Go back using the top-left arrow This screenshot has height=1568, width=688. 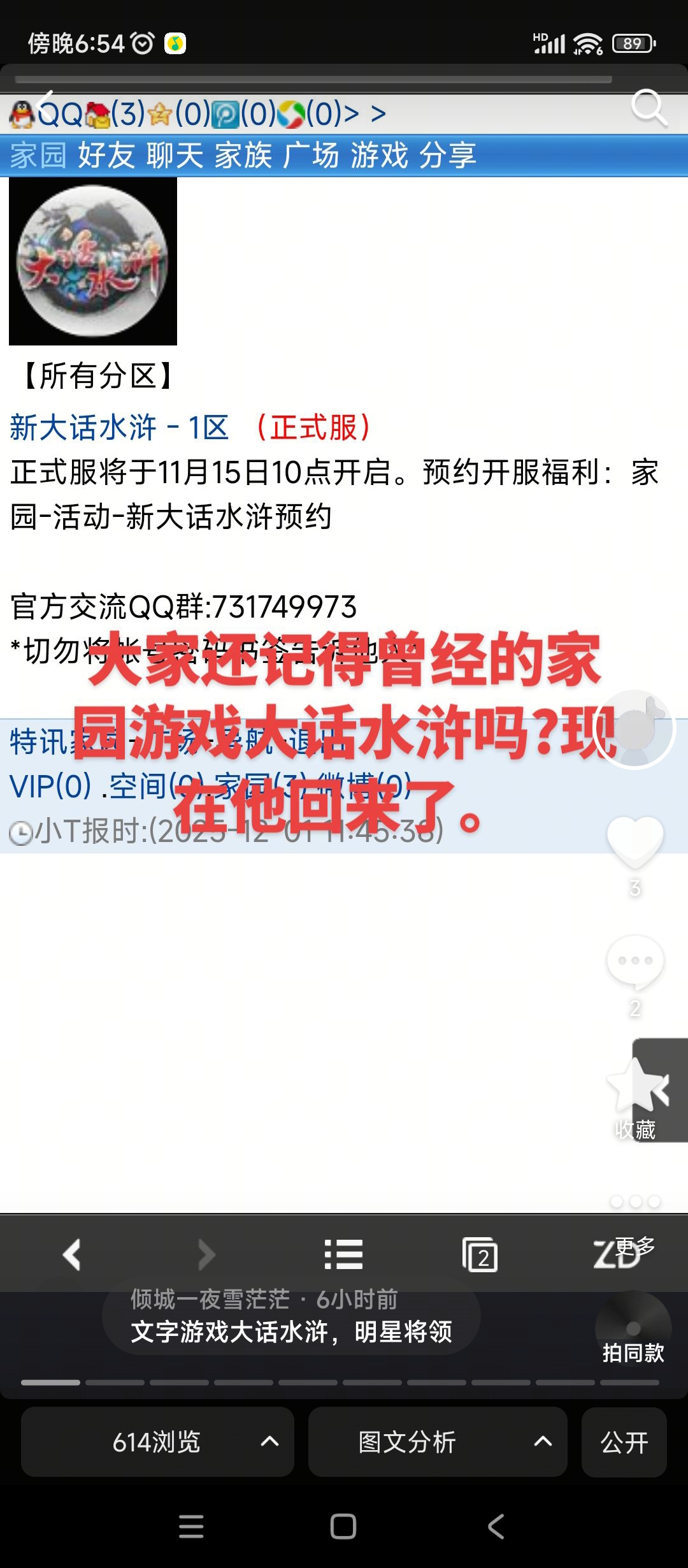(46, 102)
